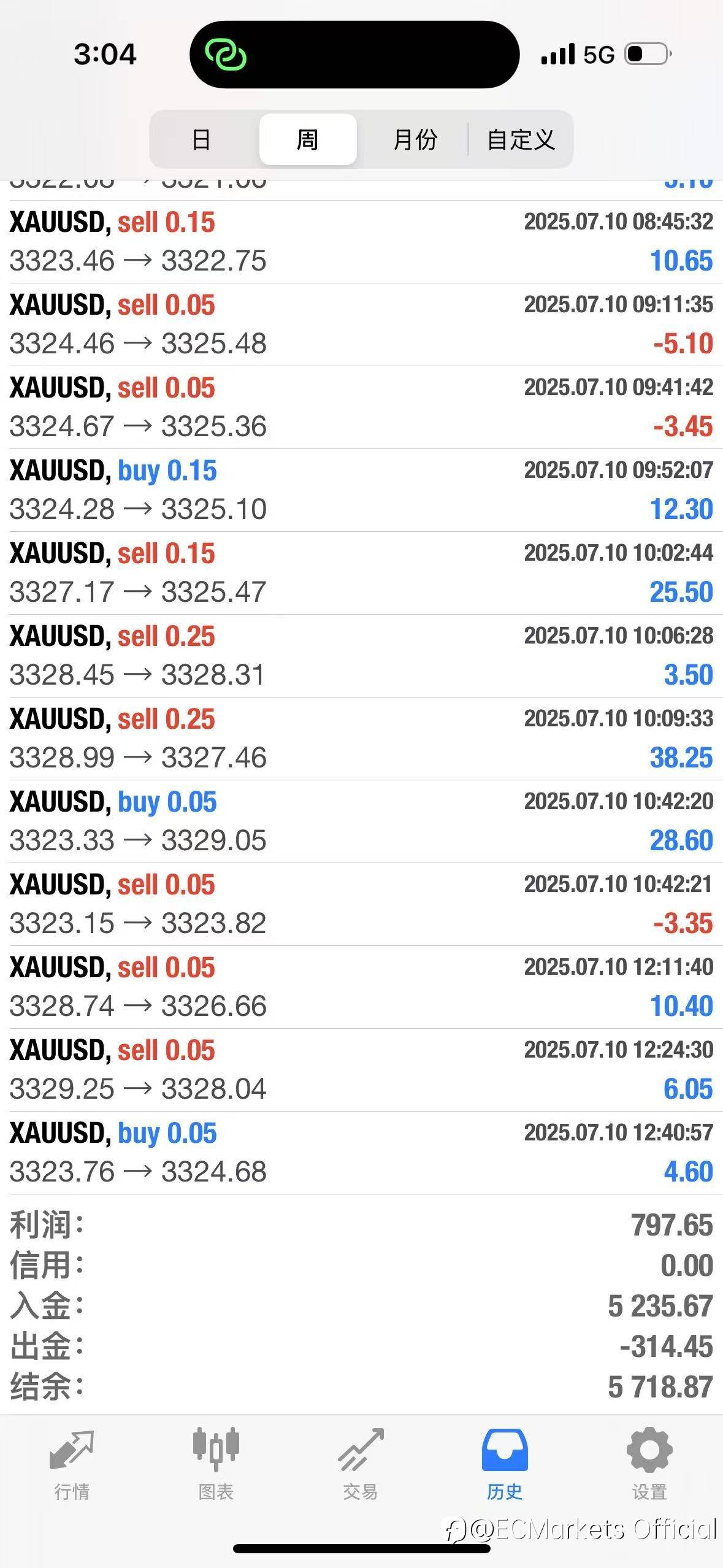The width and height of the screenshot is (723, 1568).
Task: Select the 周 (week) period
Action: 308,140
